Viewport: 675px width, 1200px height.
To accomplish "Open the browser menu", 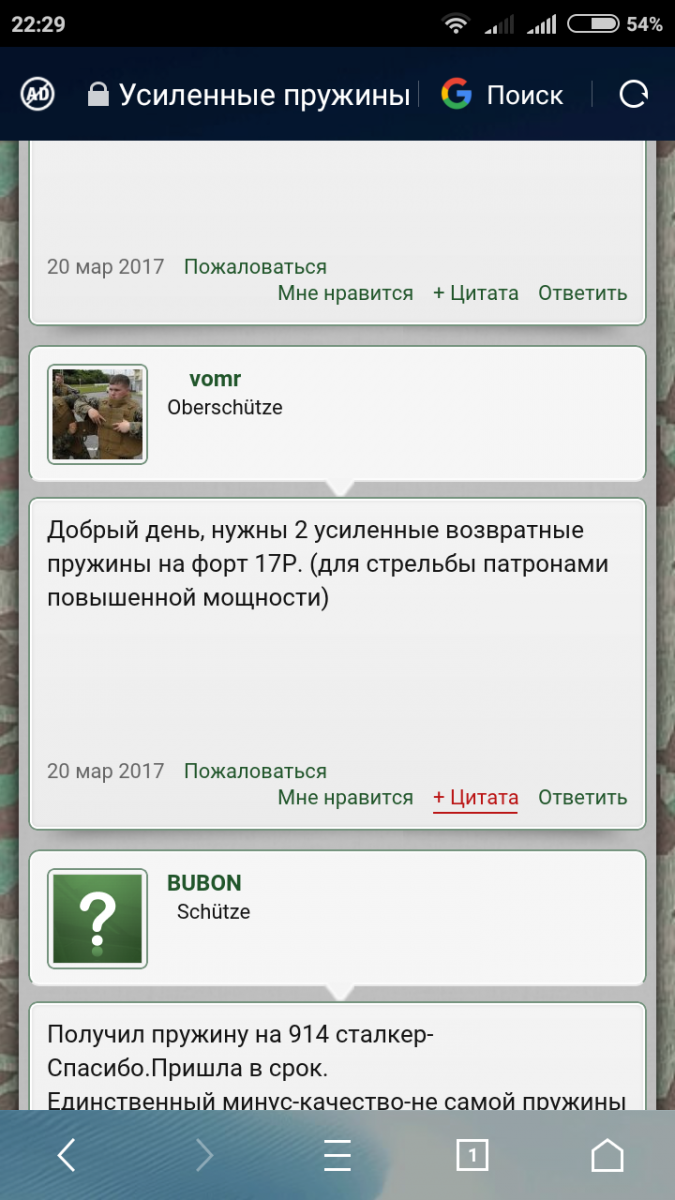I will 337,1156.
